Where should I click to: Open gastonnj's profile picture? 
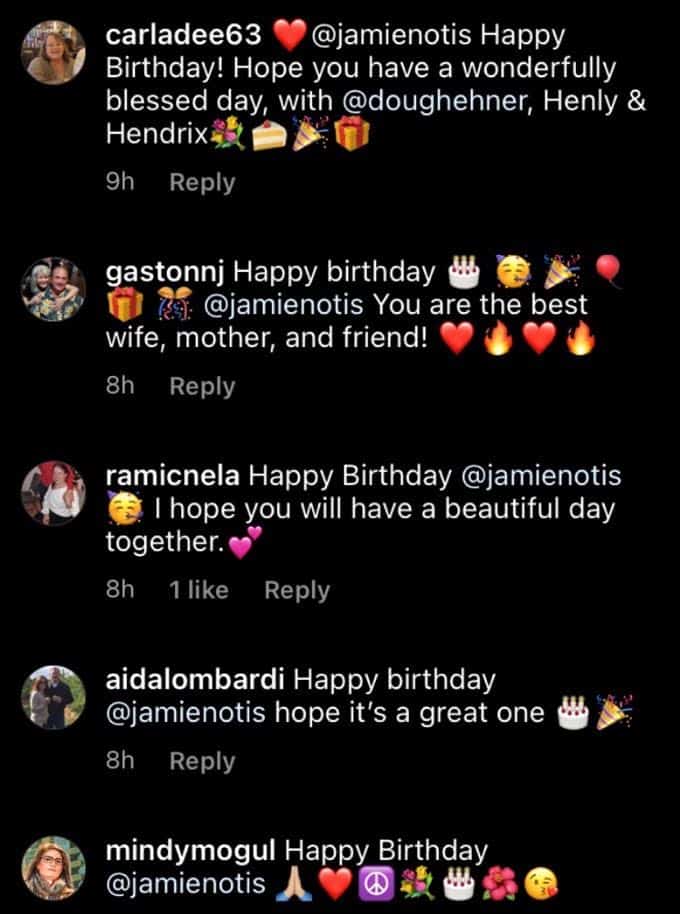click(x=53, y=289)
